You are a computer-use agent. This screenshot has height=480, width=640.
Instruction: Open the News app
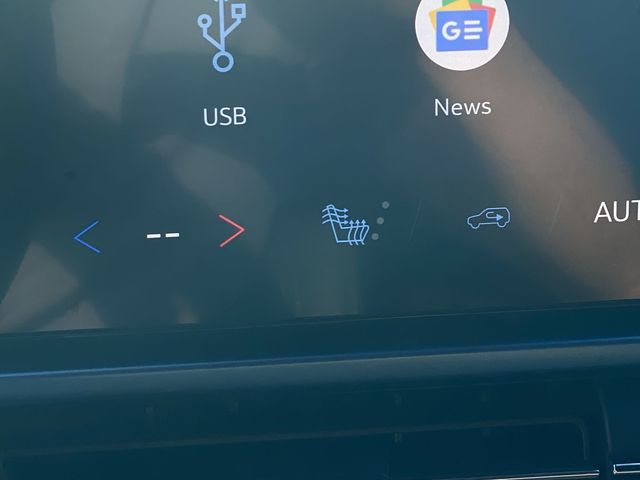[462, 40]
